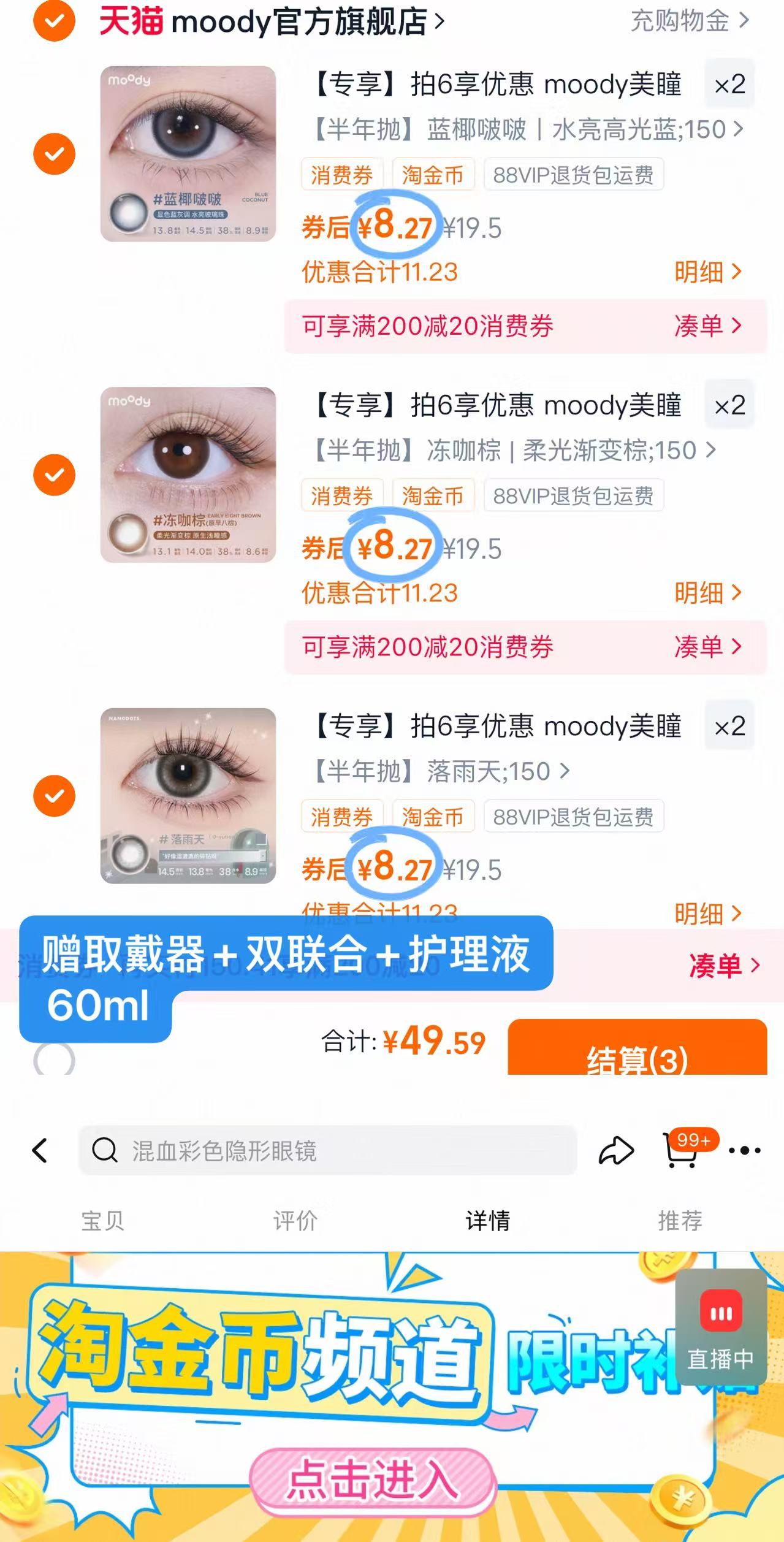Deselect the store's select-all checkbox
784x1542 pixels.
[54, 20]
